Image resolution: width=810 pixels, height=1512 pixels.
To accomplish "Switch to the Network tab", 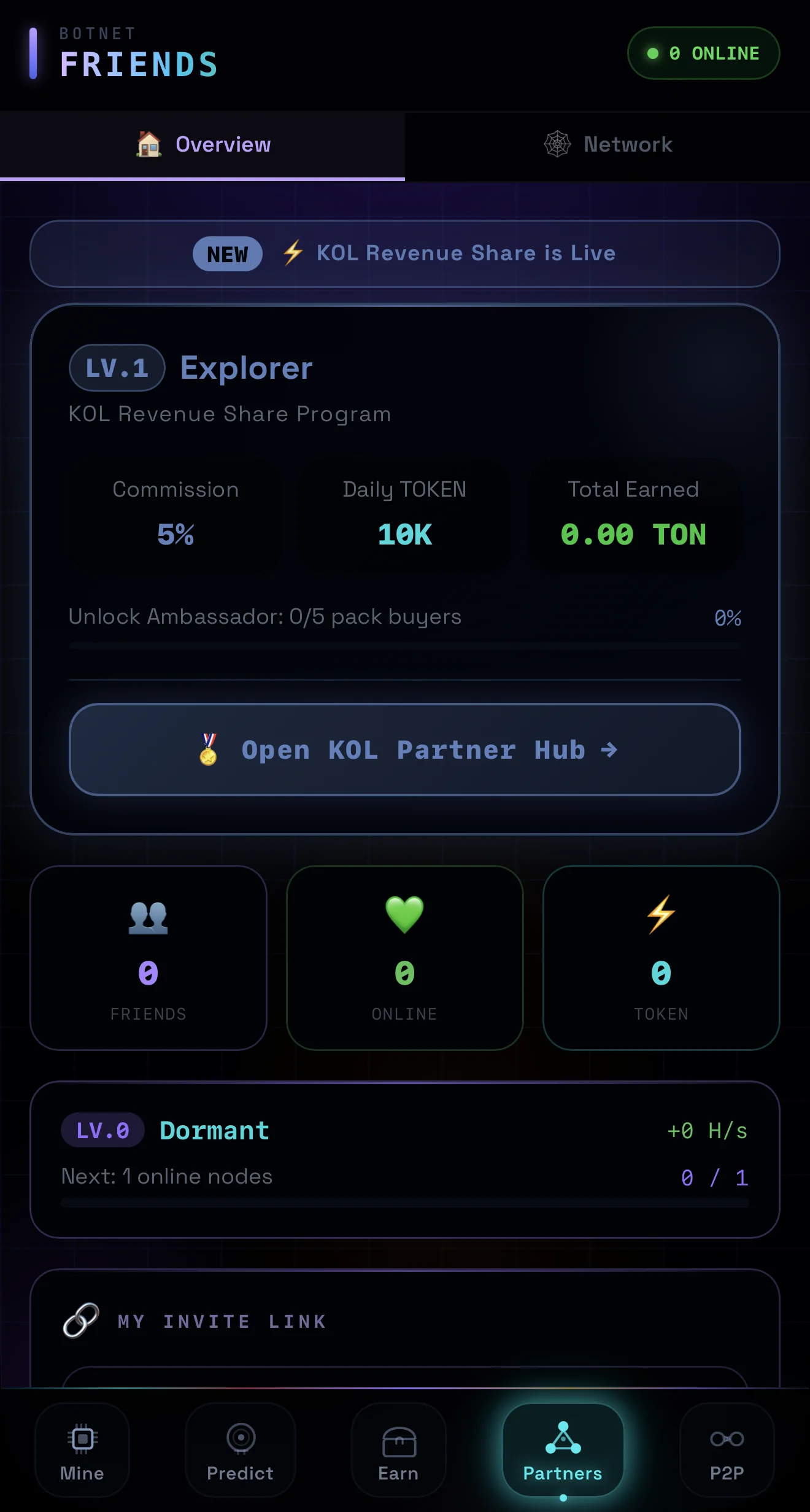I will [x=607, y=145].
